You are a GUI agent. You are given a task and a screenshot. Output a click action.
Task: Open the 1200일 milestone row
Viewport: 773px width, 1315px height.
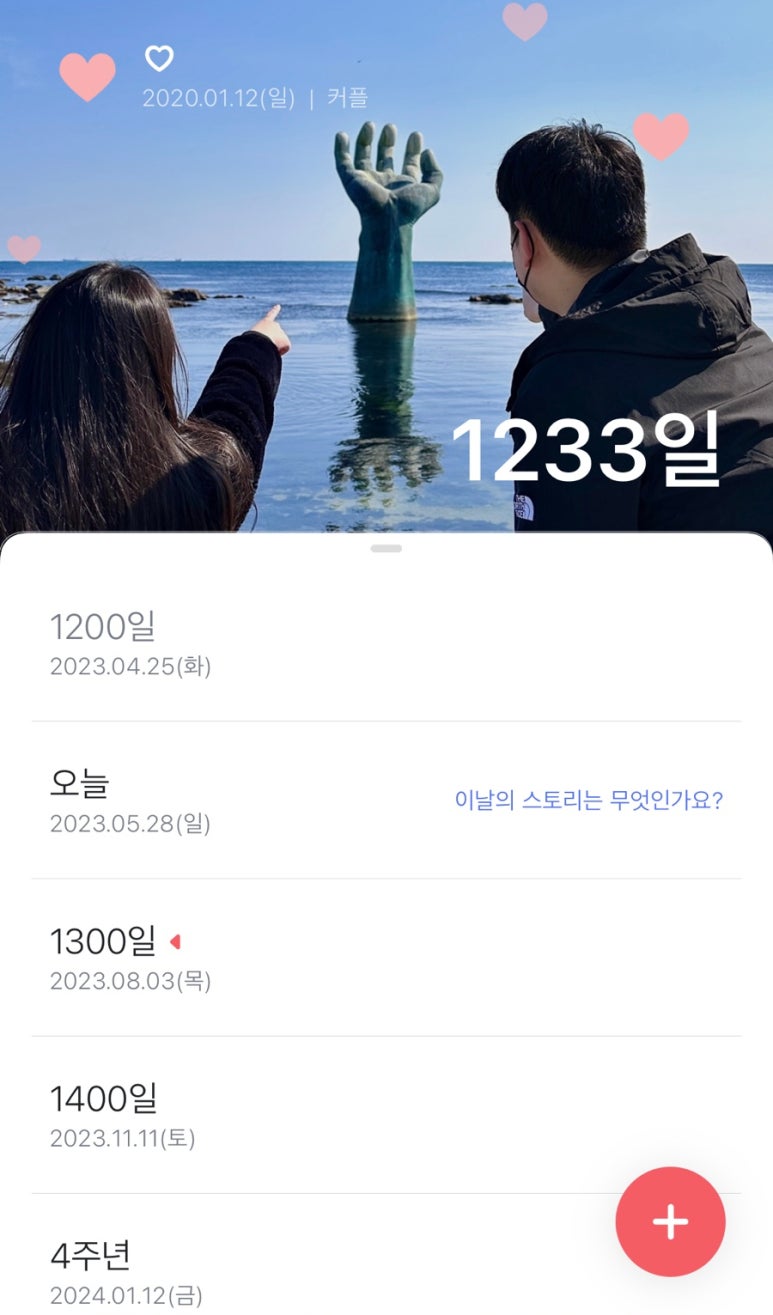(386, 643)
